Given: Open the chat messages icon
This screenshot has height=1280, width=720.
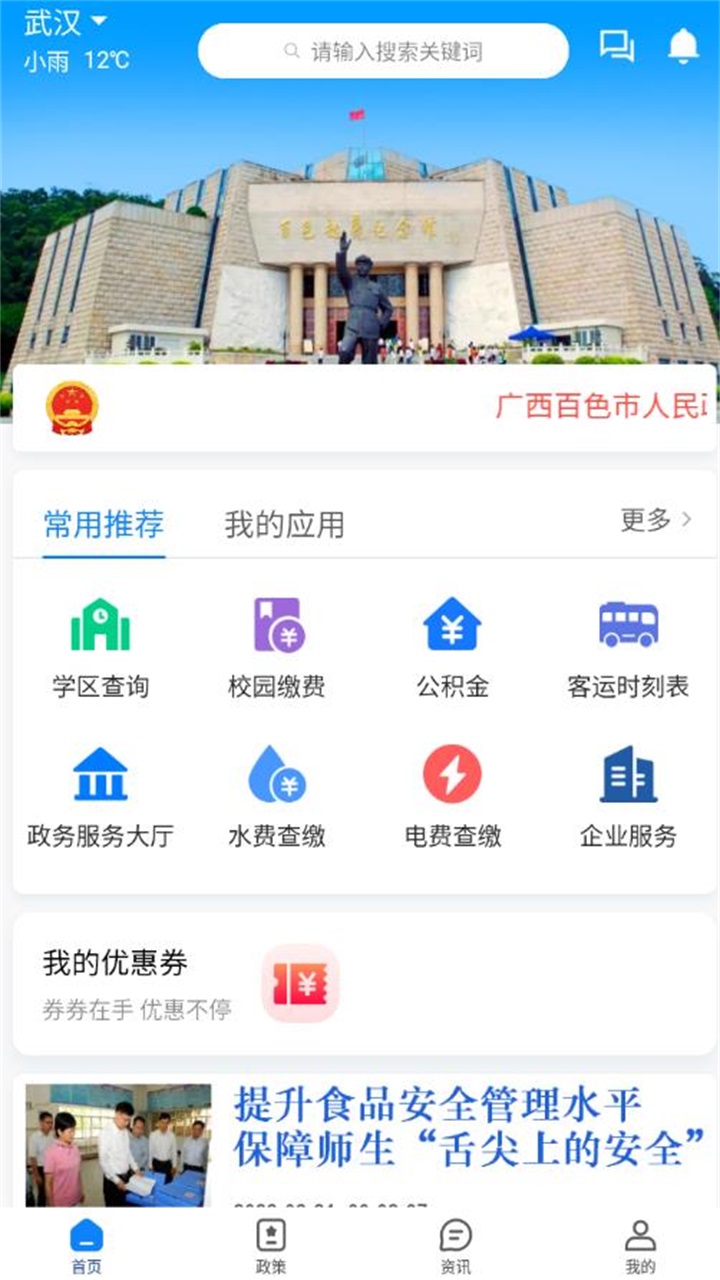Looking at the screenshot, I should pos(617,47).
